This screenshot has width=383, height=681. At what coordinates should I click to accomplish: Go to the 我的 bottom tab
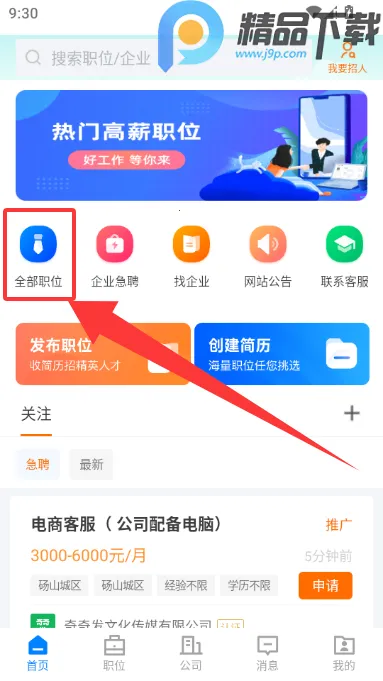tap(344, 654)
